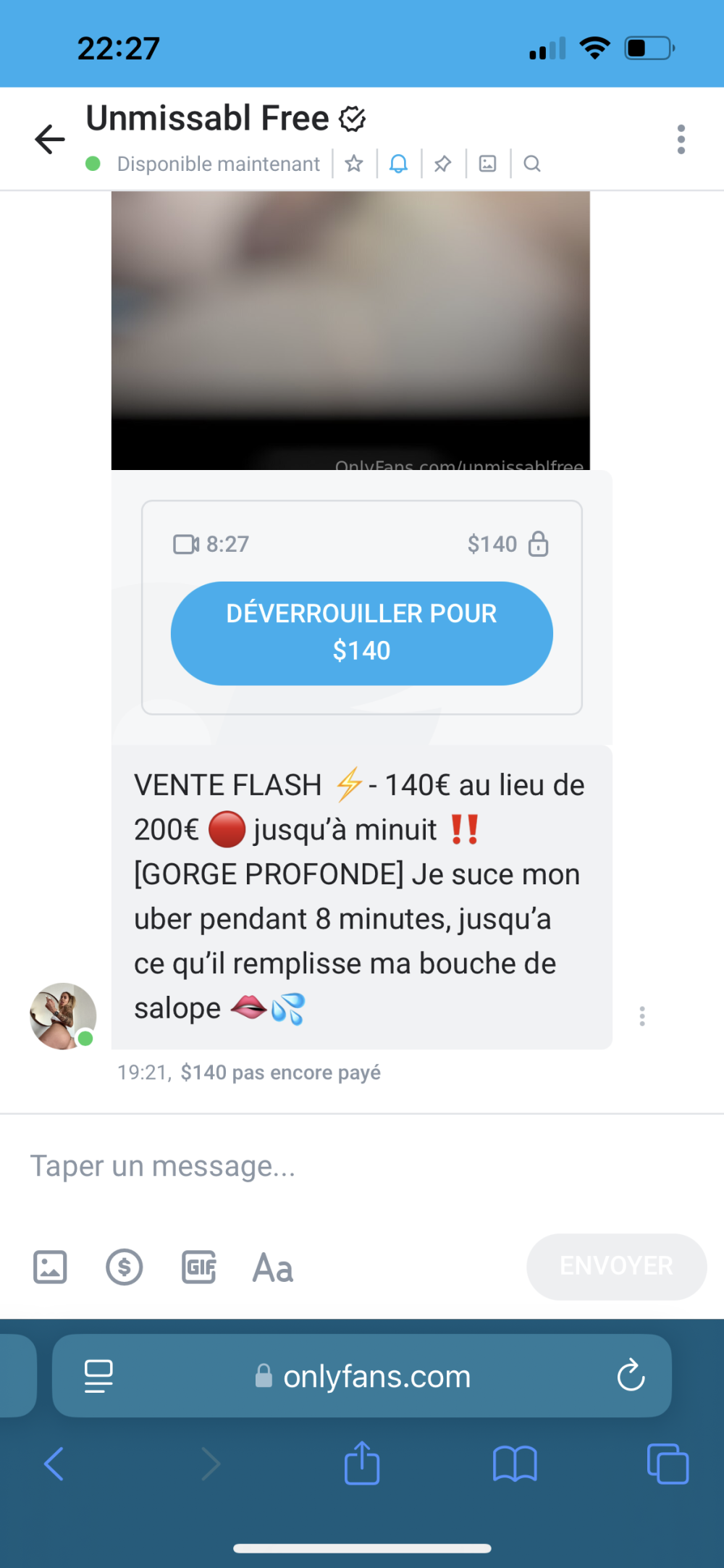Toggle the notifications bell for this chat

coord(398,164)
